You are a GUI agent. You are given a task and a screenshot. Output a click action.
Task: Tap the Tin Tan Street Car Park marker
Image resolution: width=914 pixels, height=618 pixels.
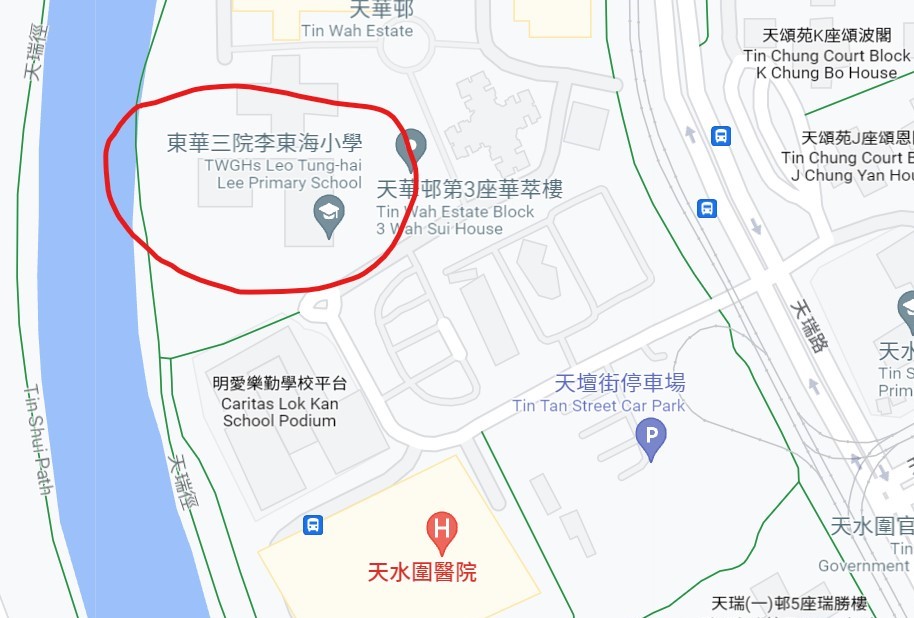(651, 438)
